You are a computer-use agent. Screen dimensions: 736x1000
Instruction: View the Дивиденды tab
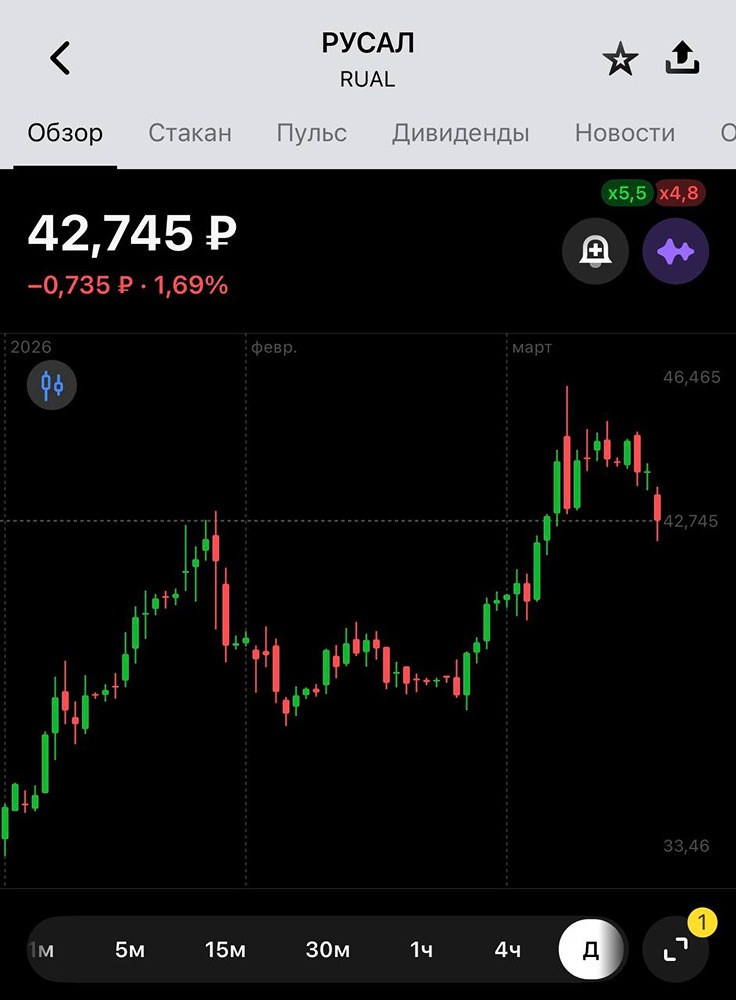(x=460, y=133)
